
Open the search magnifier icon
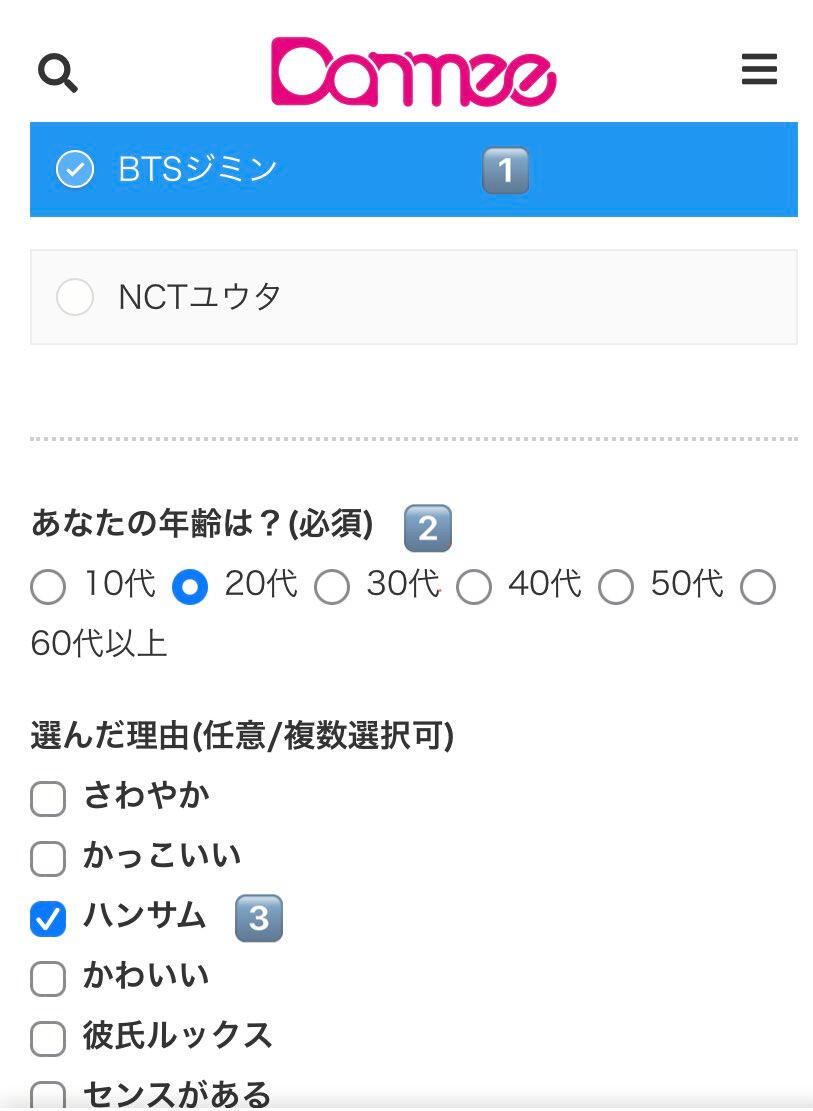pyautogui.click(x=57, y=73)
